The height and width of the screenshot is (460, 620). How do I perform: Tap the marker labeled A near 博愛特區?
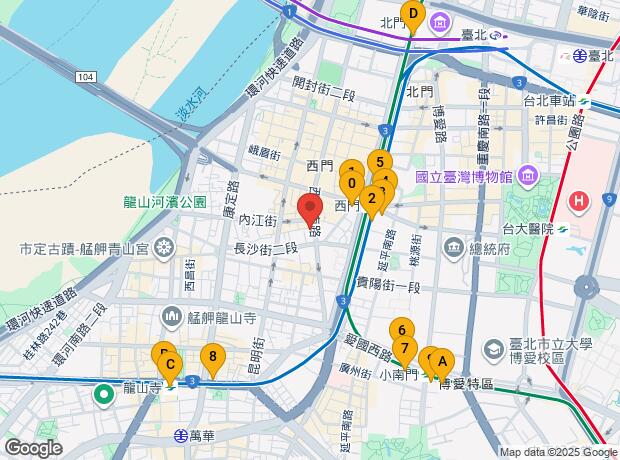[442, 362]
